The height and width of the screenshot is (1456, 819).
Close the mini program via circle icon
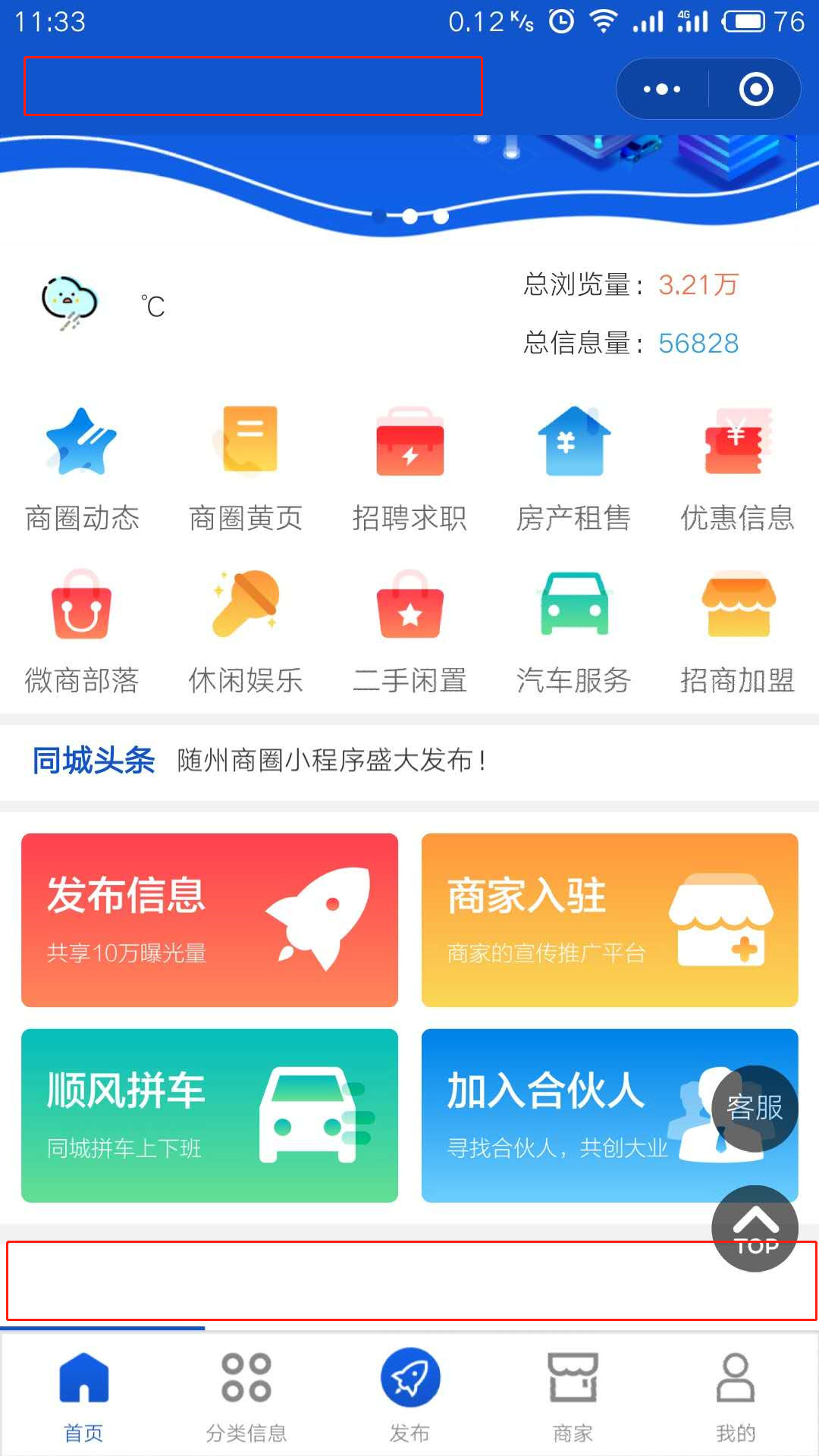click(x=755, y=89)
